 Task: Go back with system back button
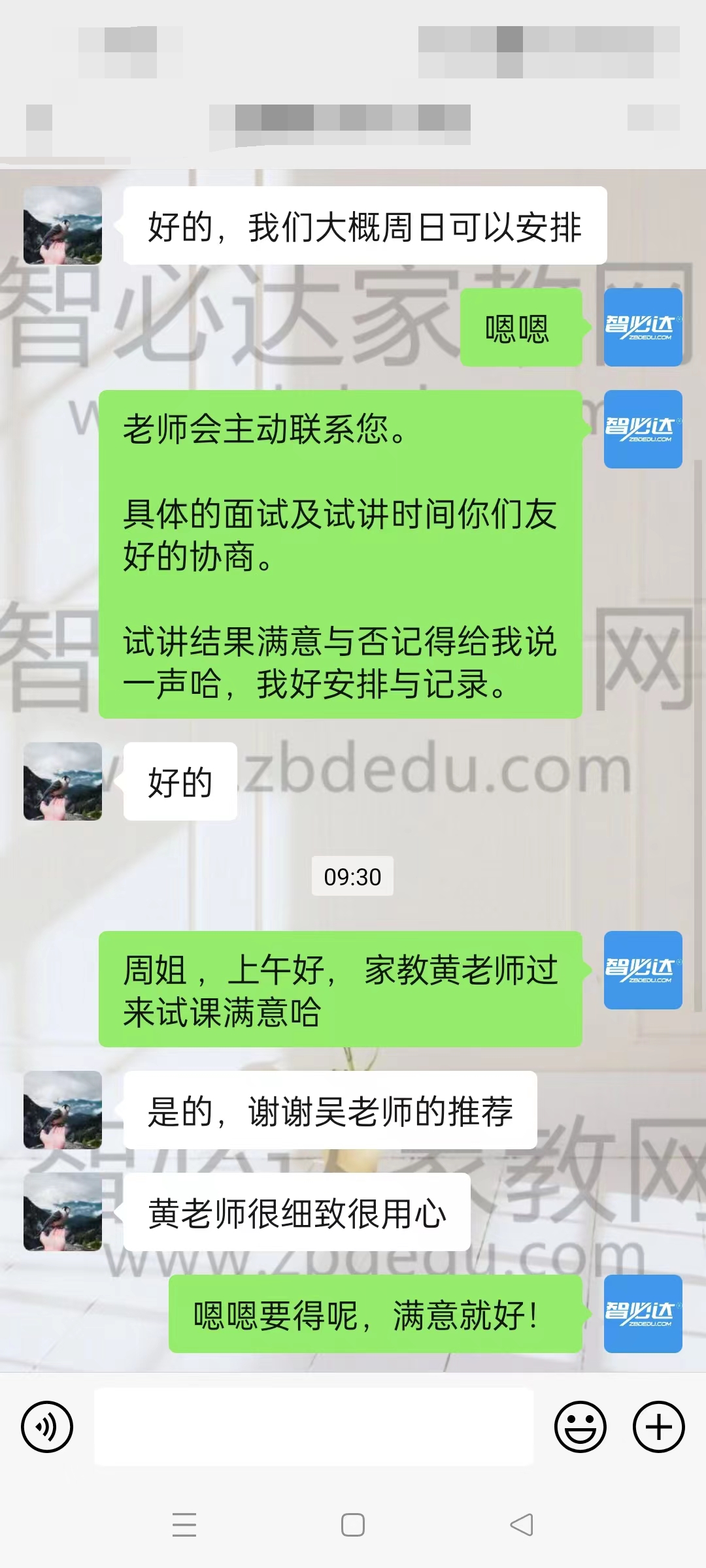pyautogui.click(x=522, y=1525)
